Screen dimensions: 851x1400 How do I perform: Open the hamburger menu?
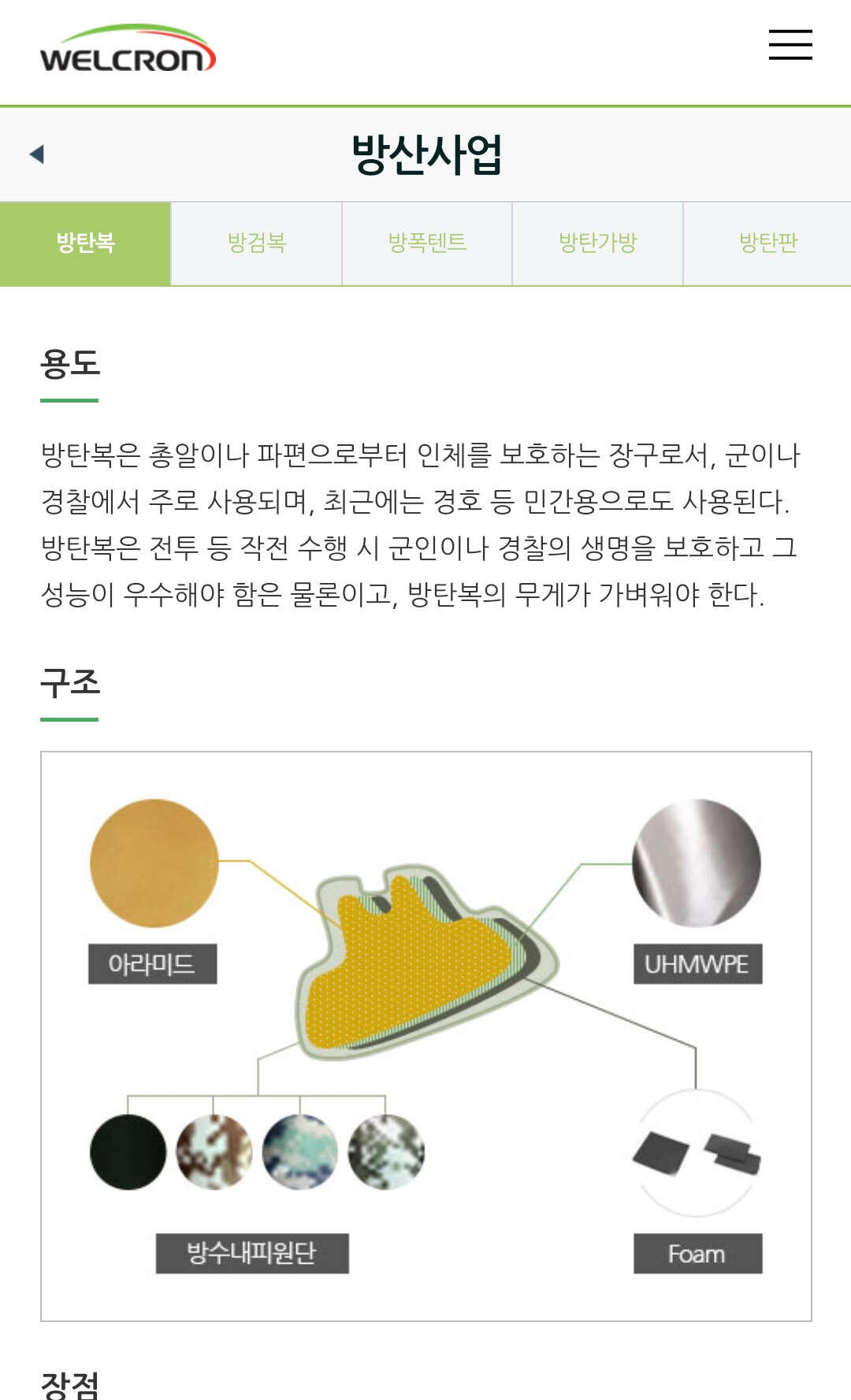tap(790, 44)
